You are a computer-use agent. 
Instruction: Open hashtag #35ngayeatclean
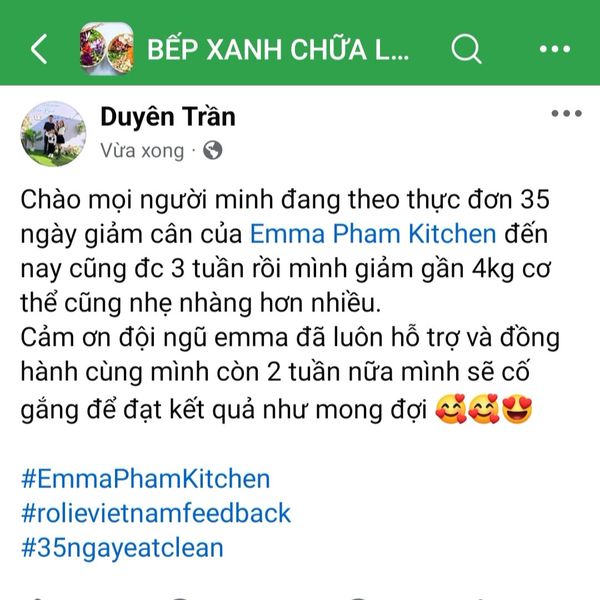coord(122,547)
